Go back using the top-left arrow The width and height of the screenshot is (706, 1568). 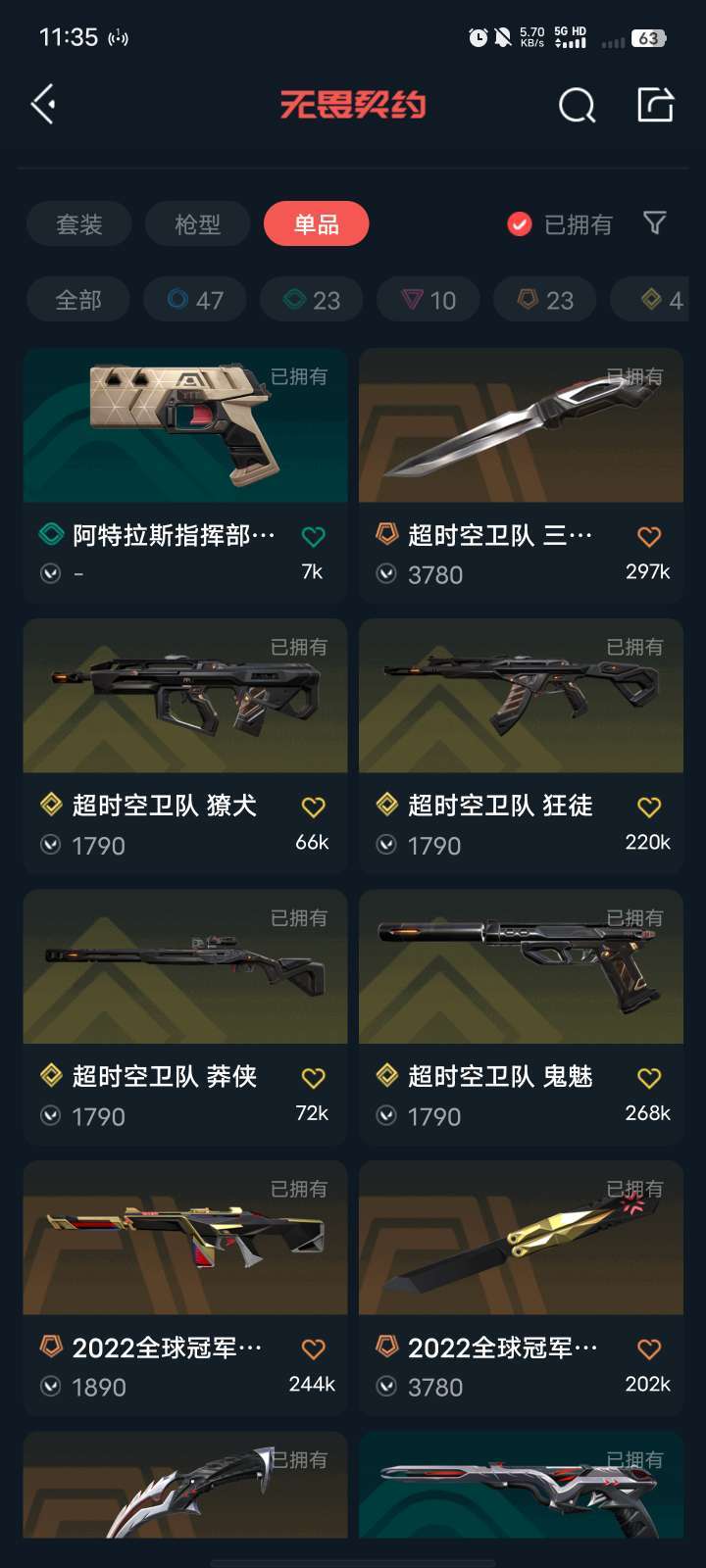[43, 104]
